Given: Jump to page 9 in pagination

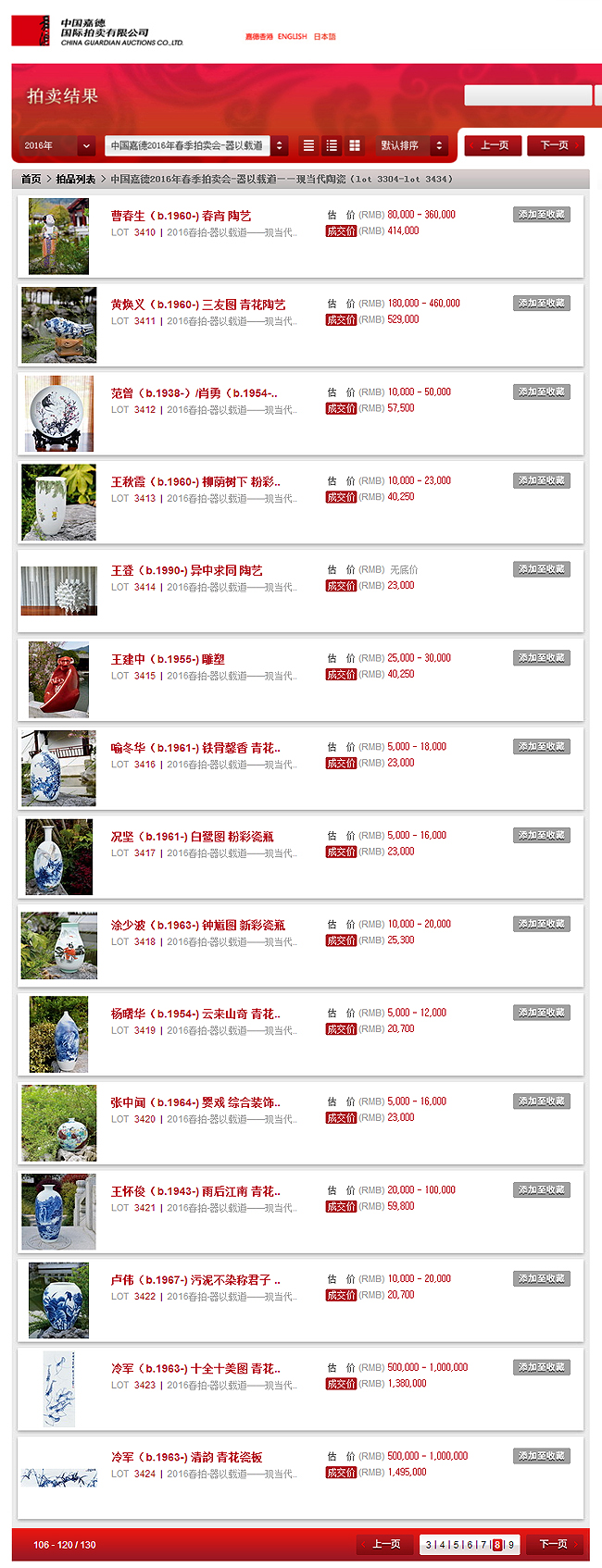Looking at the screenshot, I should 511,1545.
